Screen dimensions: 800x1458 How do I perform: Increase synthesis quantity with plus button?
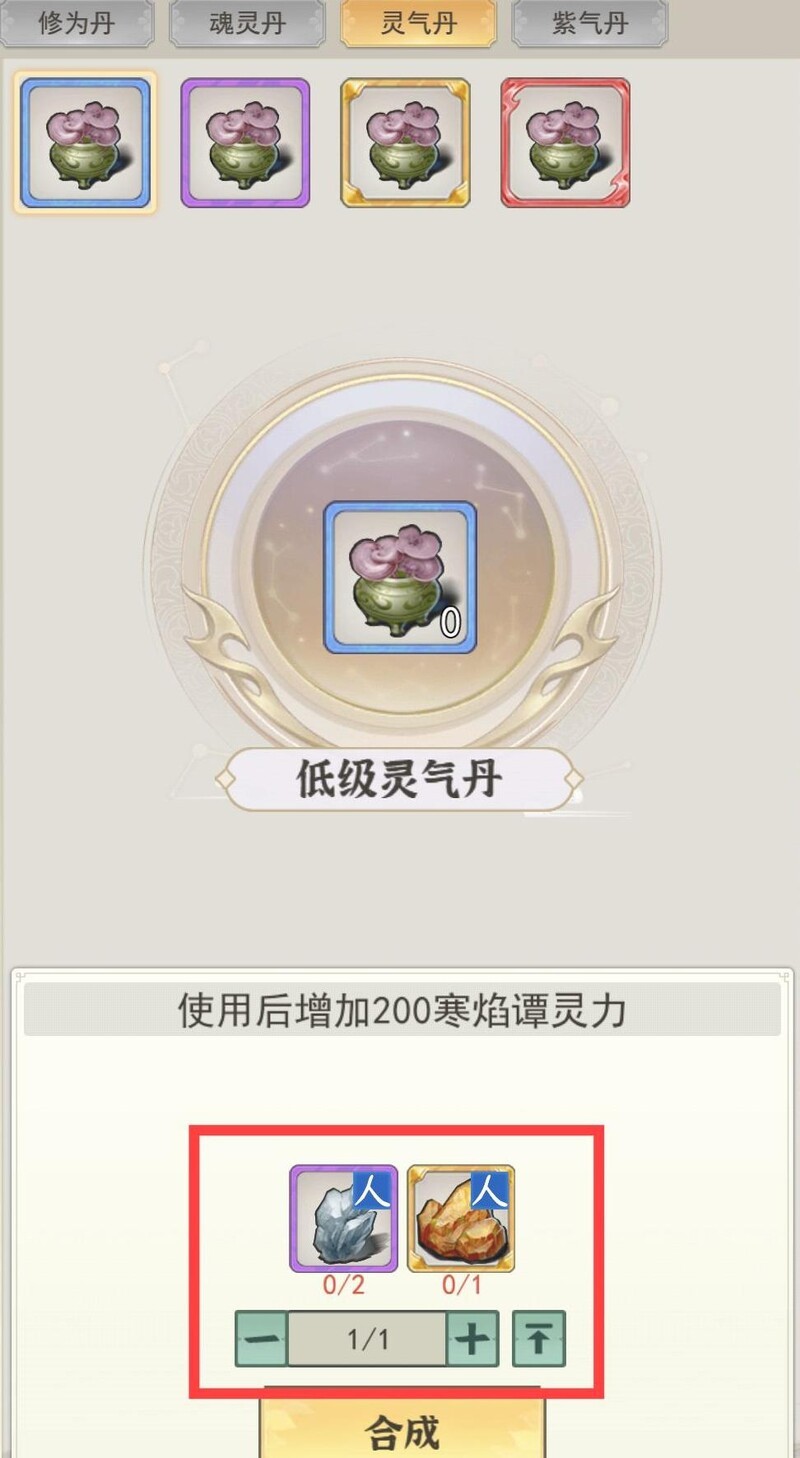click(x=472, y=1339)
